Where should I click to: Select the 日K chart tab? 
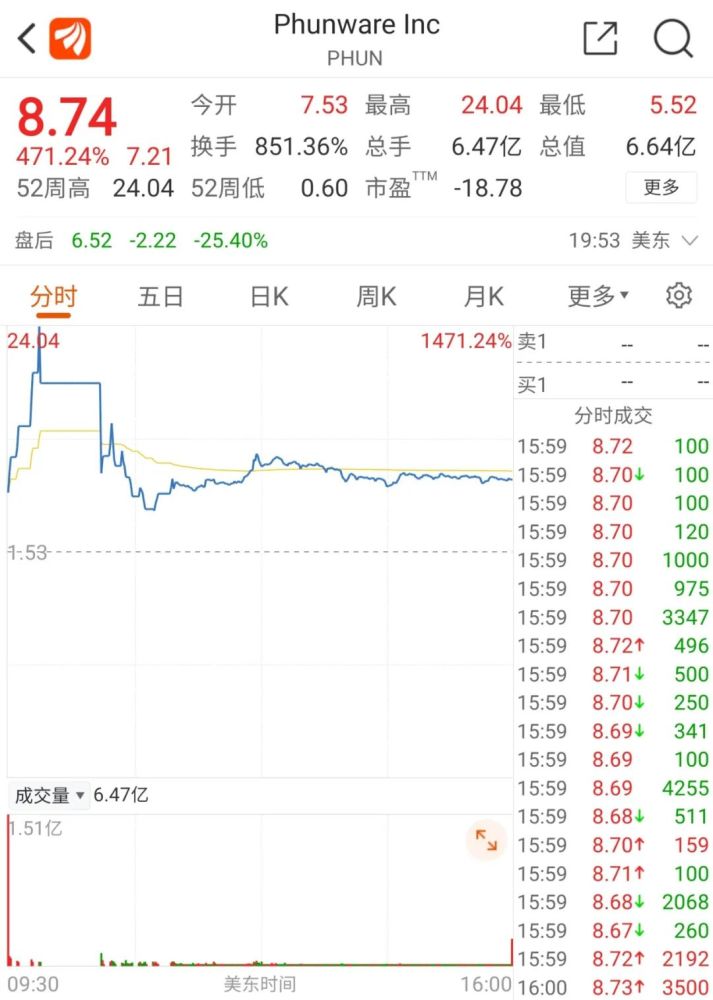268,296
